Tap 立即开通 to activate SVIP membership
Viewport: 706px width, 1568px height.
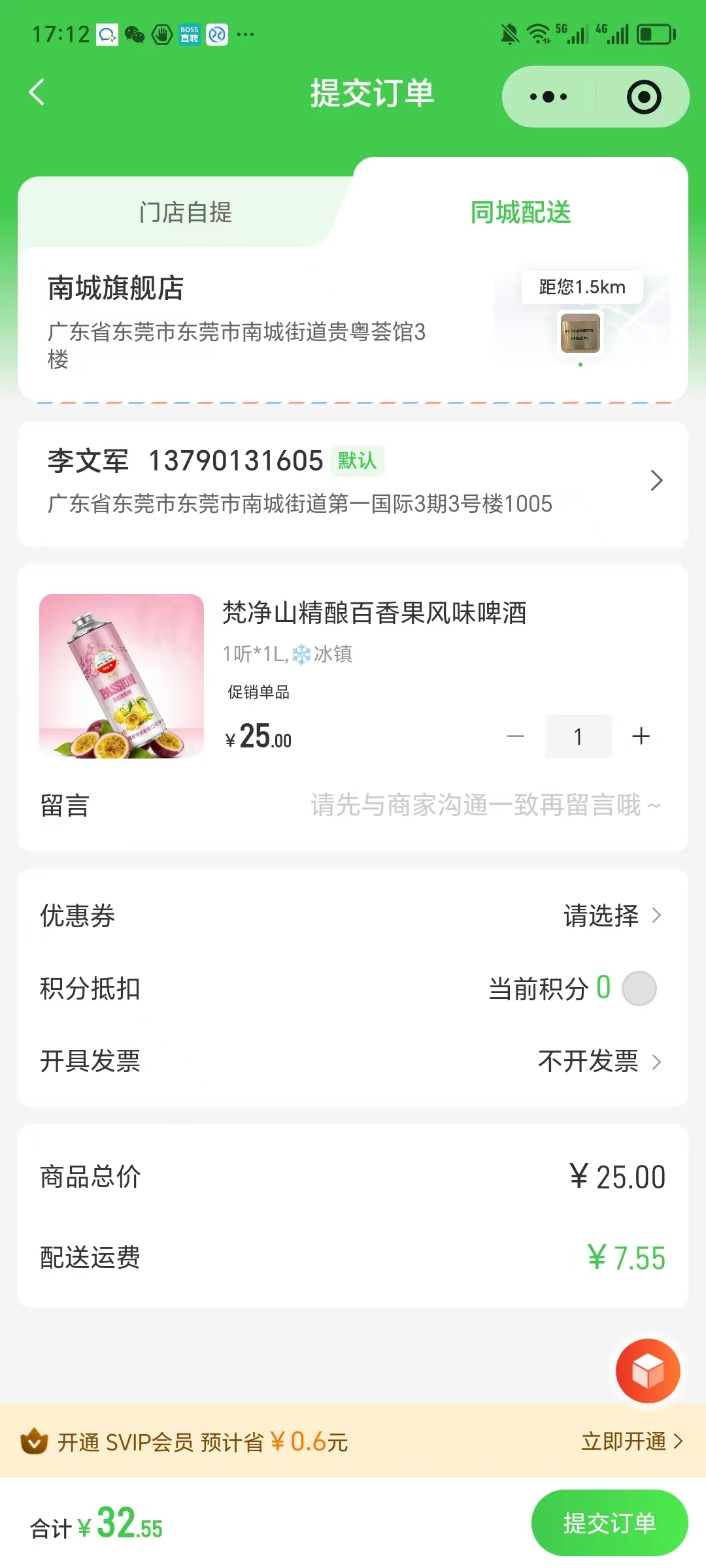click(x=631, y=1441)
